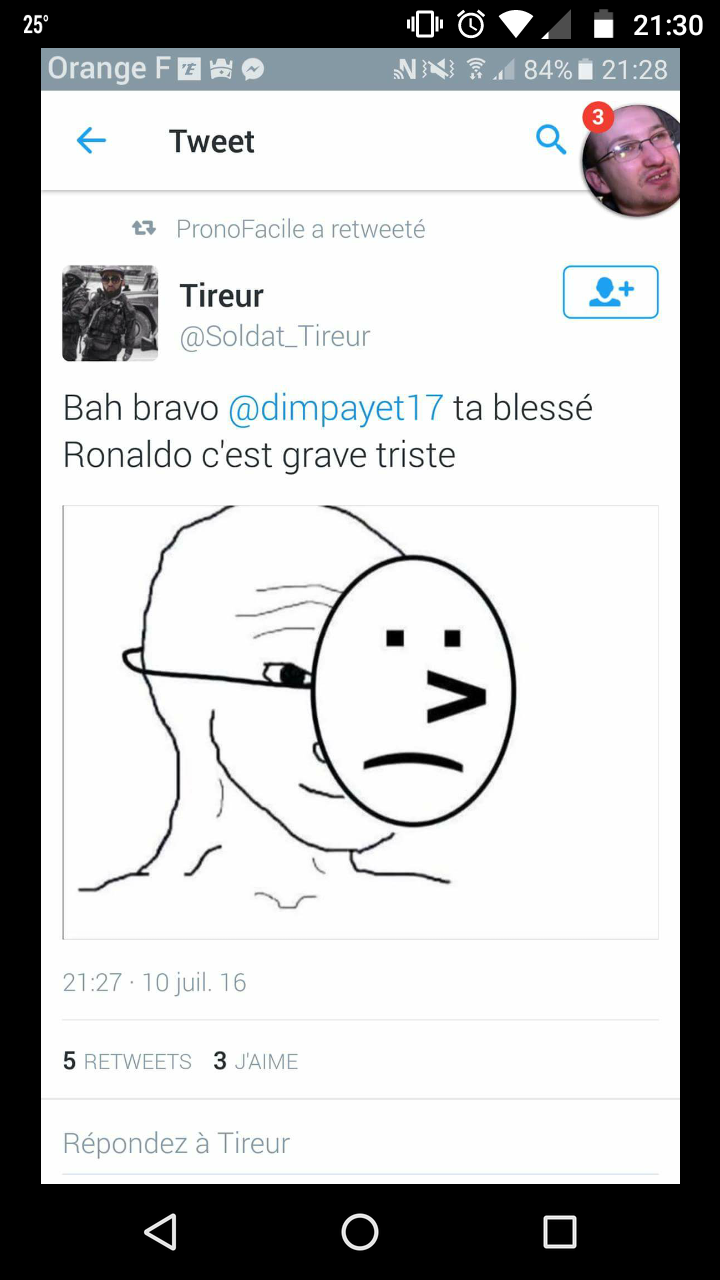The width and height of the screenshot is (720, 1280).
Task: Open the search magnifier icon
Action: pos(551,140)
